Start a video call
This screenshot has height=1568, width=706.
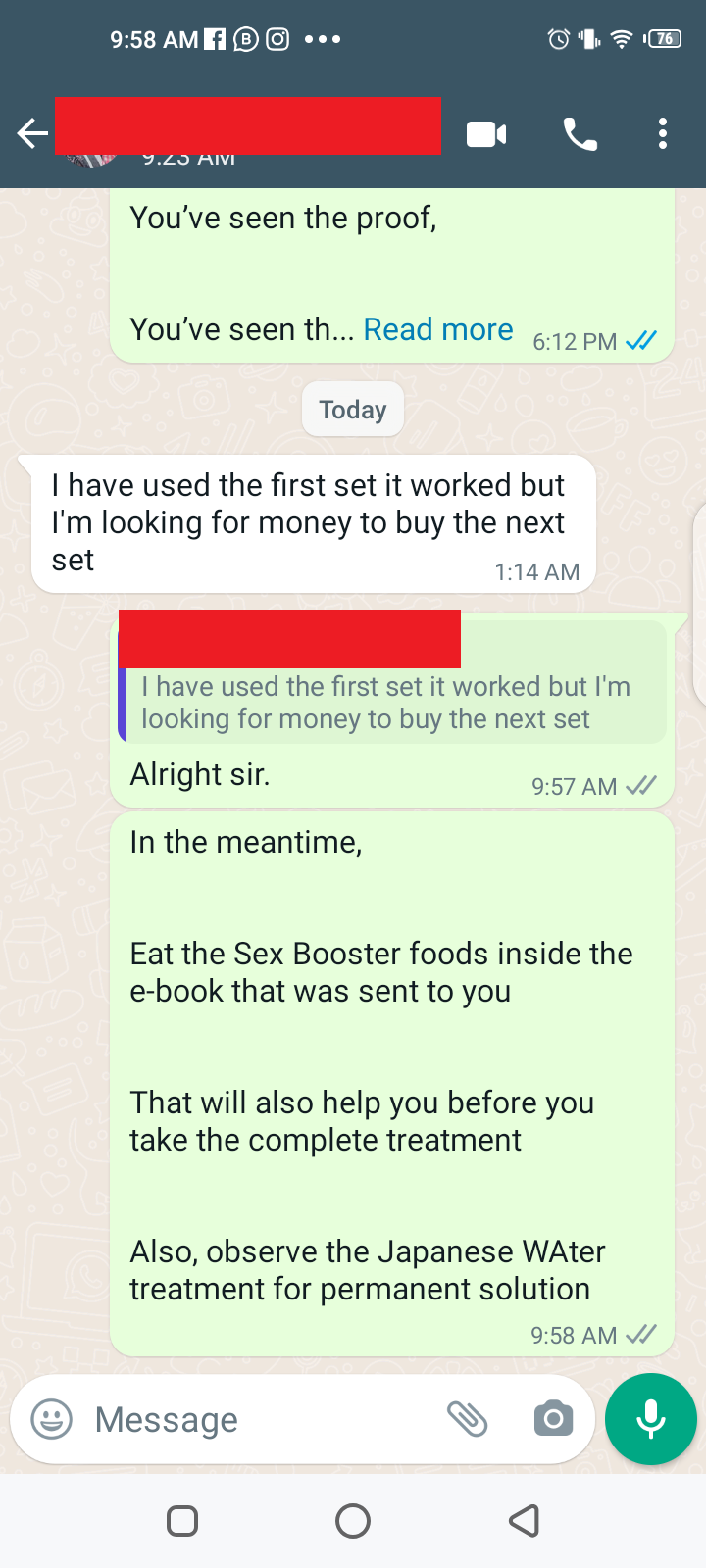point(486,134)
